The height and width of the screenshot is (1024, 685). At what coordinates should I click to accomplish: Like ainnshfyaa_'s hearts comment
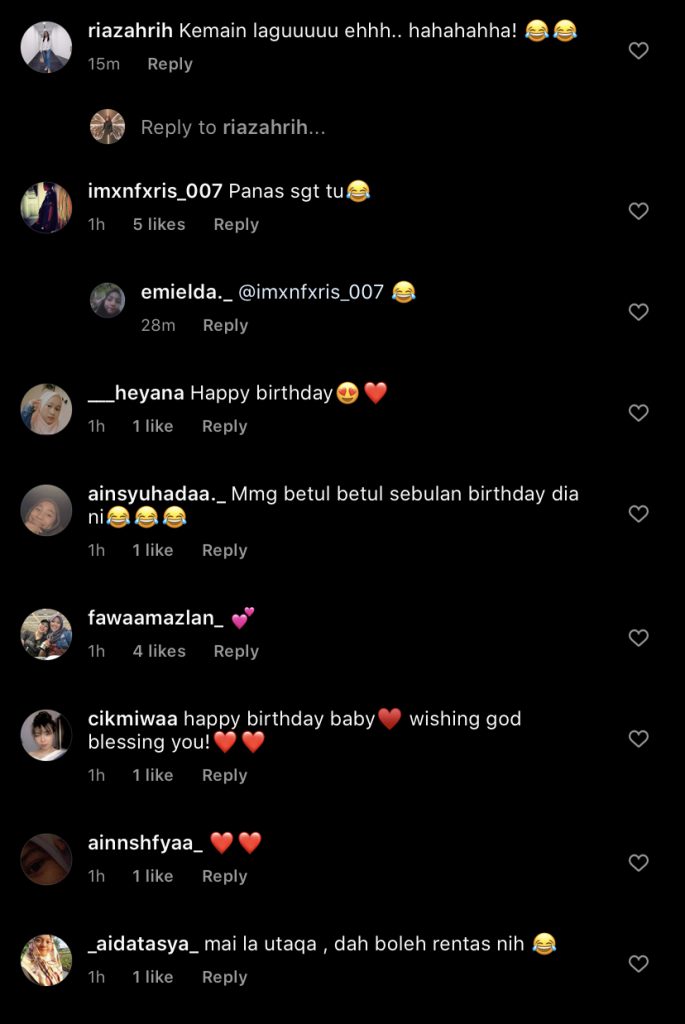tap(638, 863)
